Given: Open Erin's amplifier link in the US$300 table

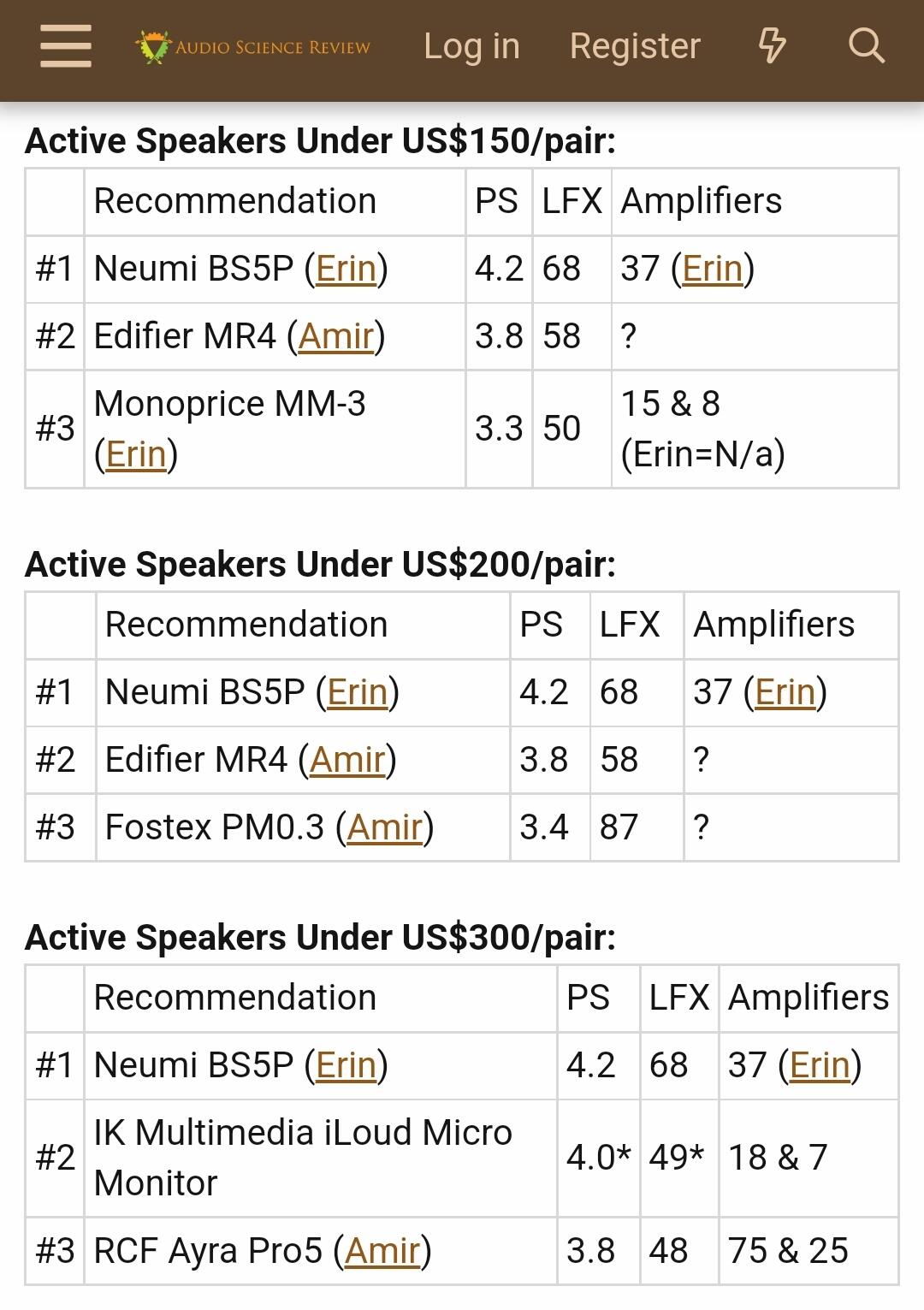Looking at the screenshot, I should click(820, 1065).
